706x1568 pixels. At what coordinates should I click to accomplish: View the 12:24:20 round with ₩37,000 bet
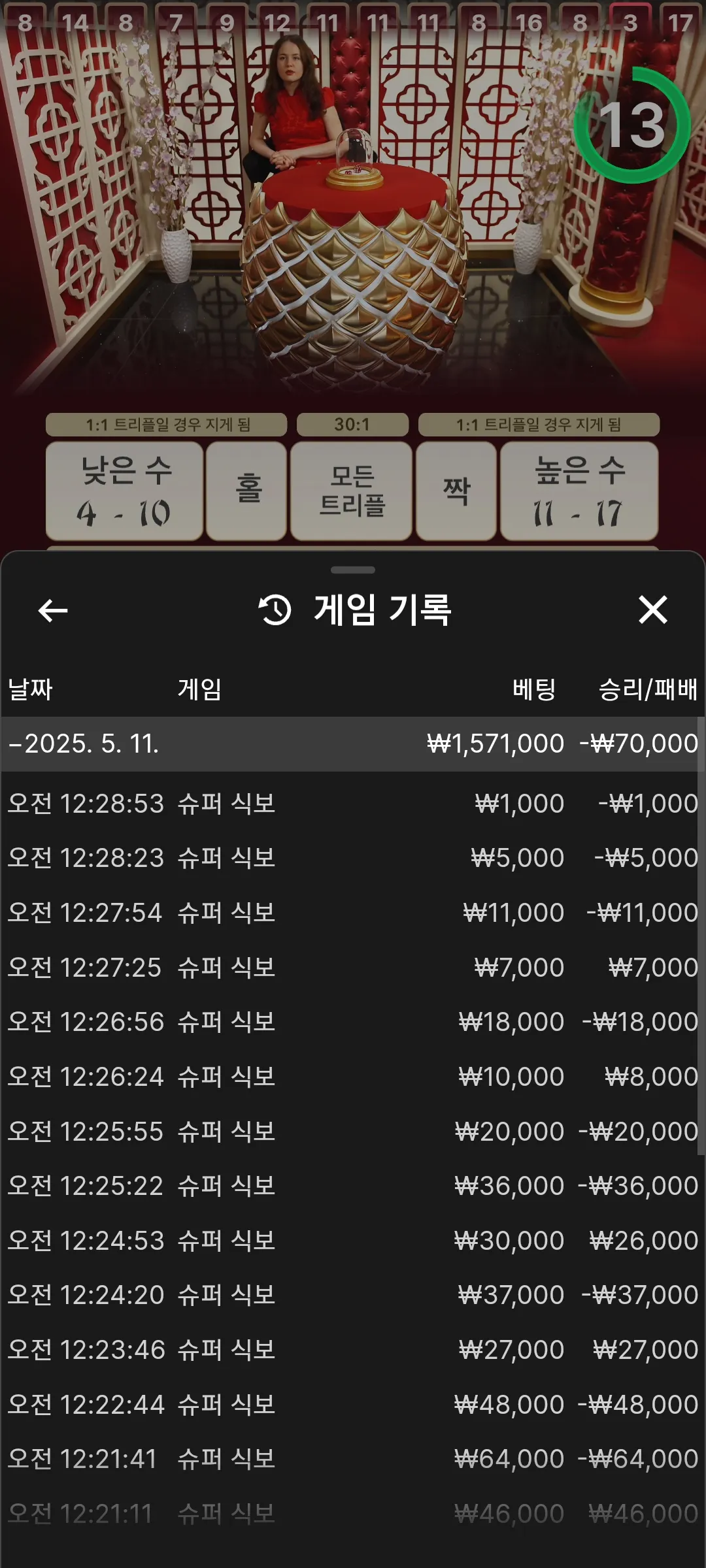353,1295
